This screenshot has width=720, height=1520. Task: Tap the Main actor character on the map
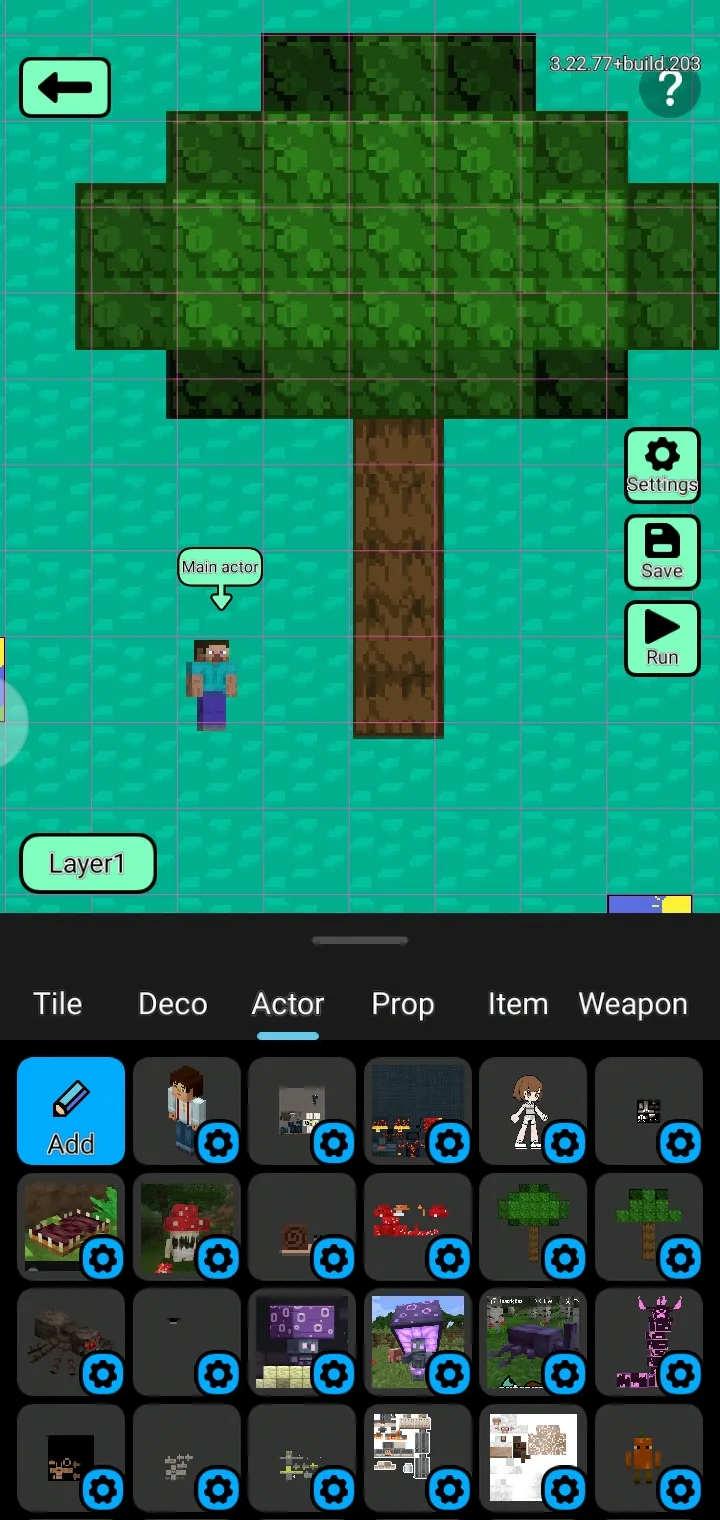(x=212, y=685)
